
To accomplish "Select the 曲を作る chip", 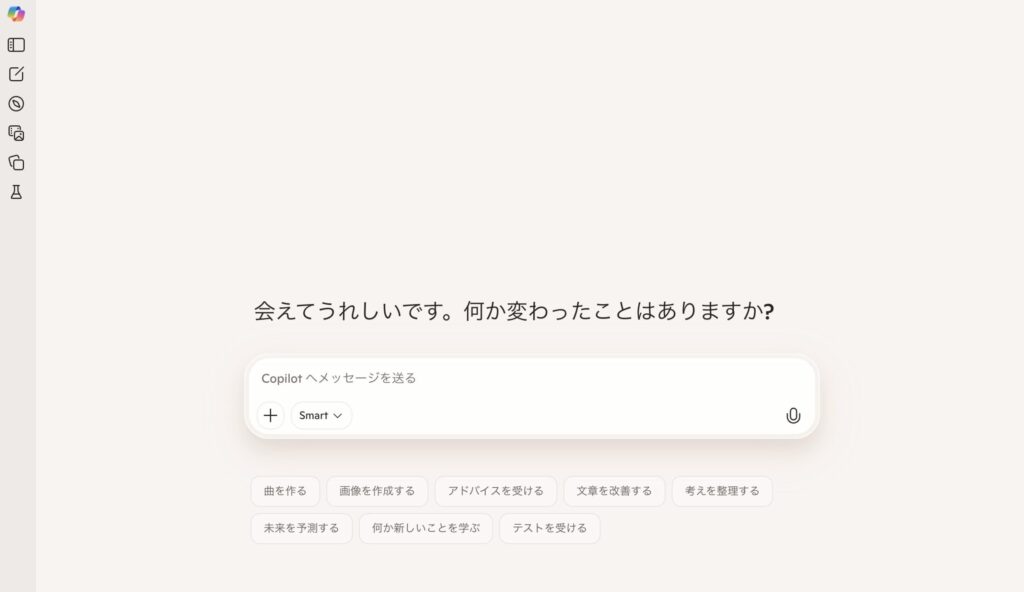I will point(285,491).
